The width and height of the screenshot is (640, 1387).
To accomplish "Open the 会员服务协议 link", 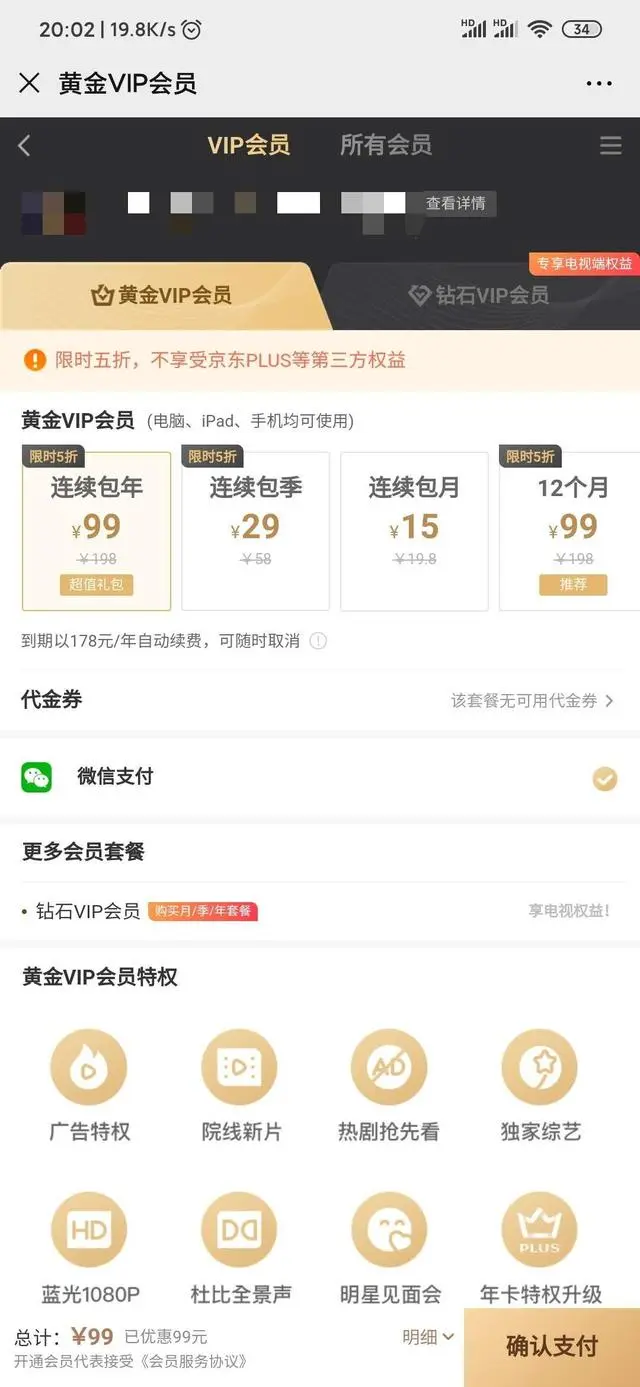I will tap(190, 1362).
